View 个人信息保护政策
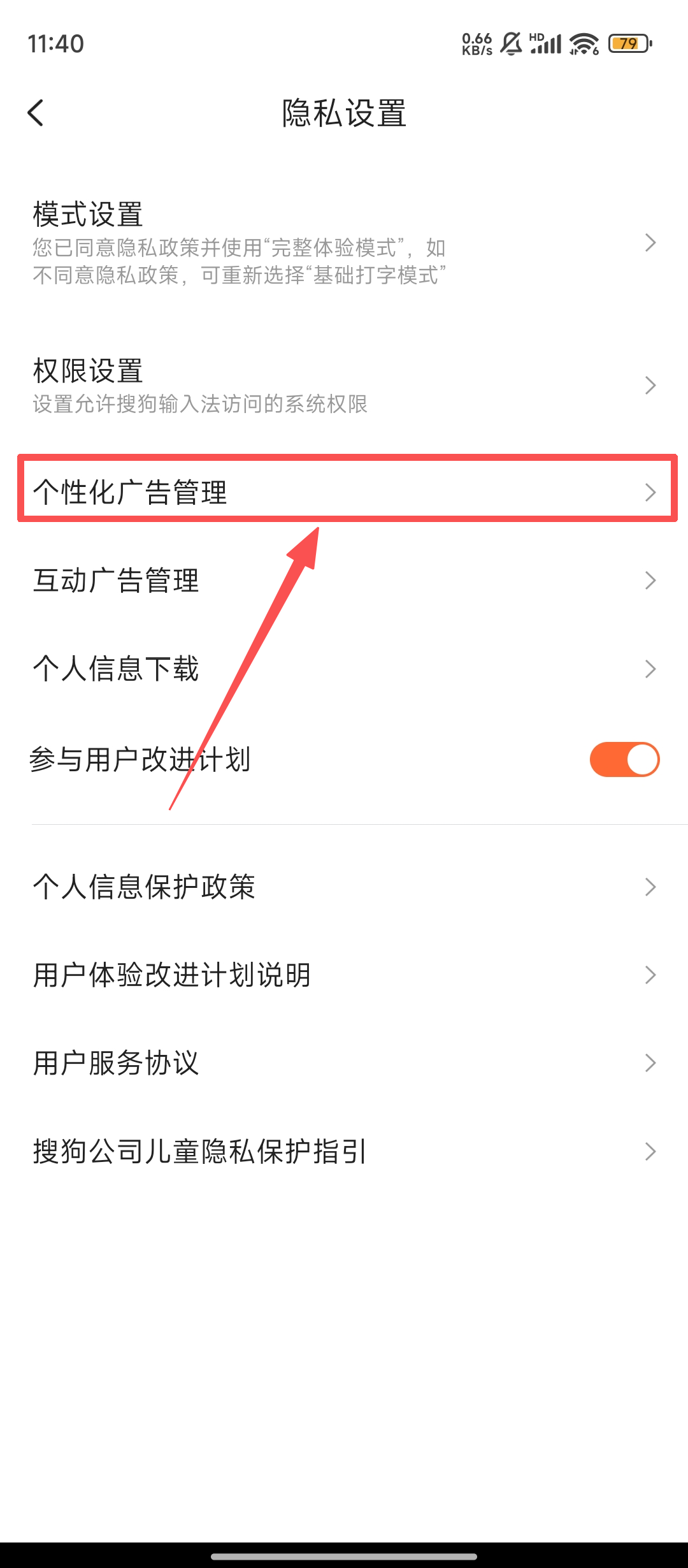The height and width of the screenshot is (1568, 688). 344,887
